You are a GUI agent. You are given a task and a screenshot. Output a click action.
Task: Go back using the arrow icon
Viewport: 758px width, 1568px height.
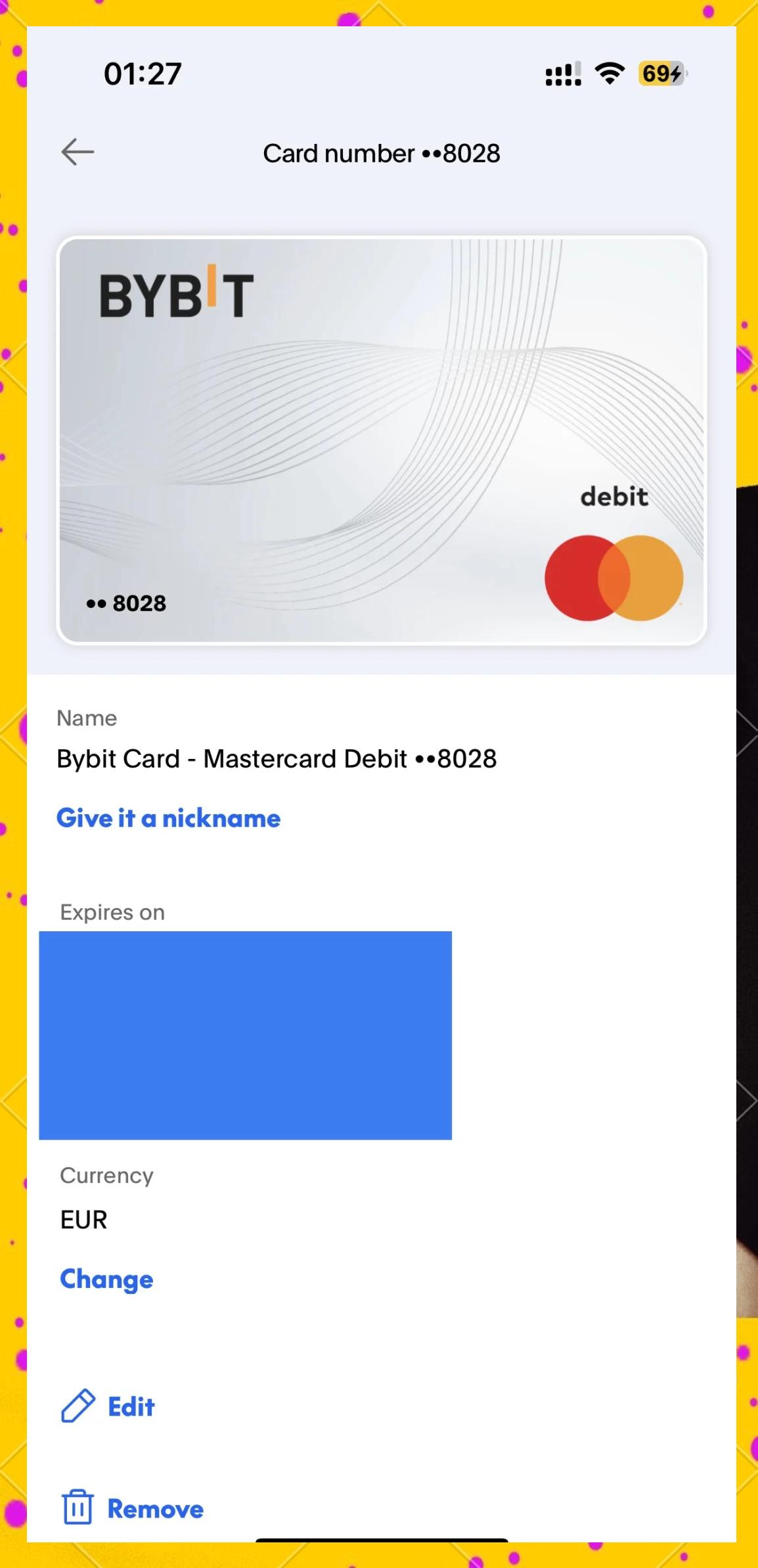78,152
